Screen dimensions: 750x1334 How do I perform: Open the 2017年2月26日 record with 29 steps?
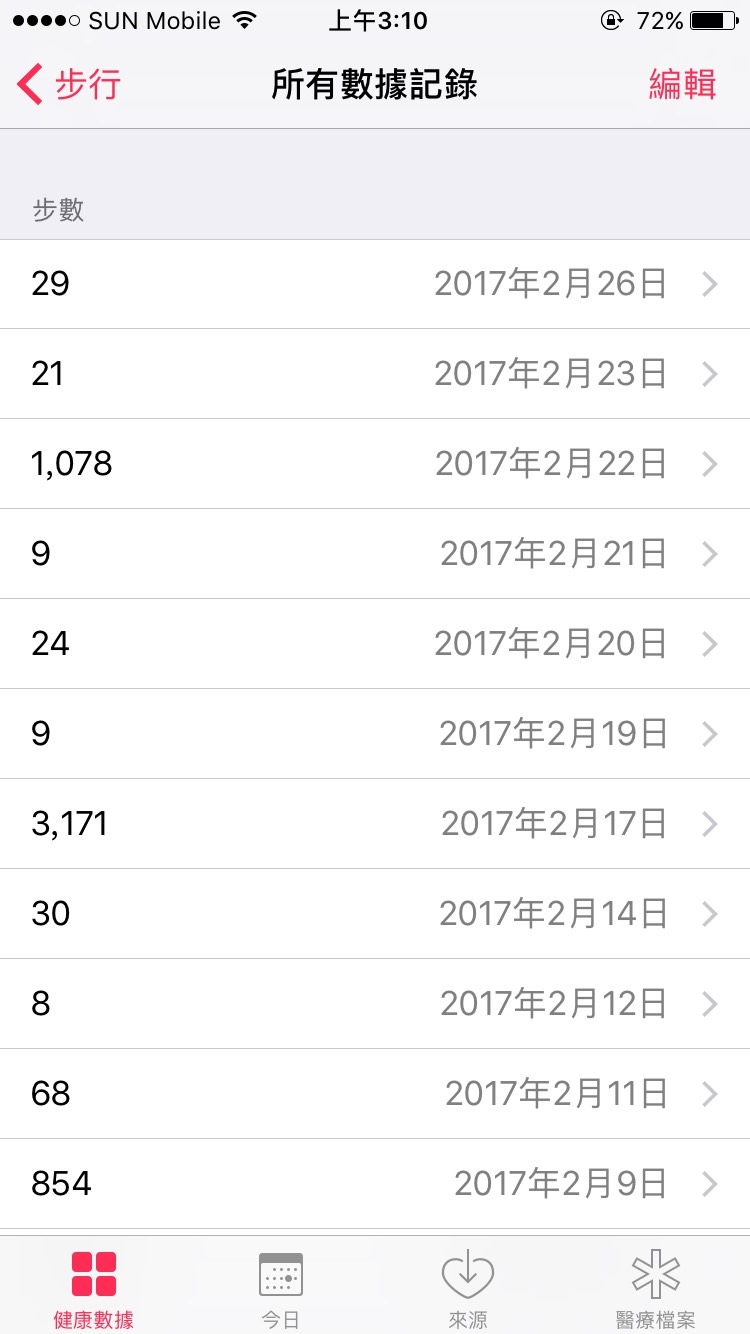pos(375,284)
